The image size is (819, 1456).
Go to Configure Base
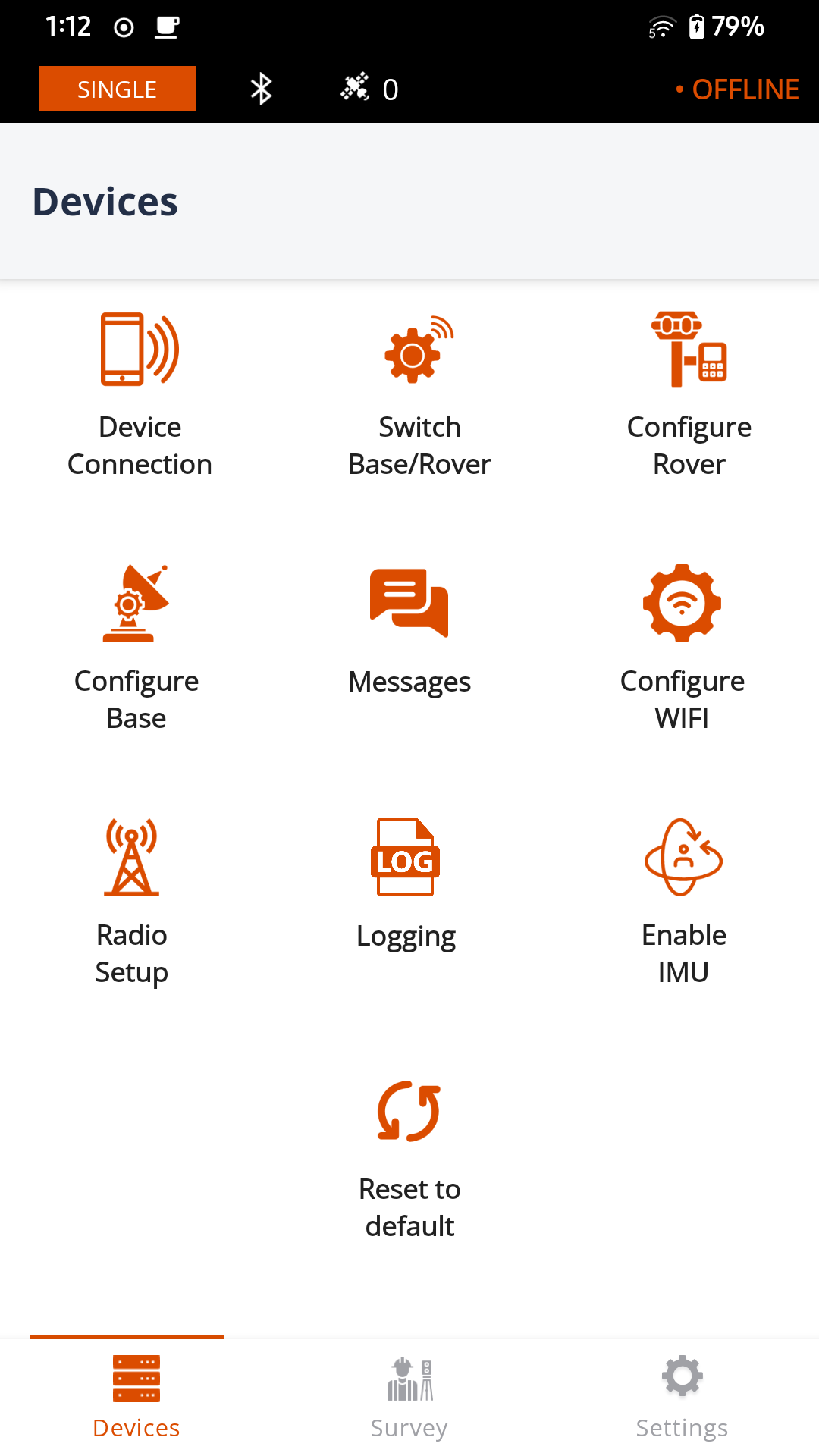coord(136,648)
